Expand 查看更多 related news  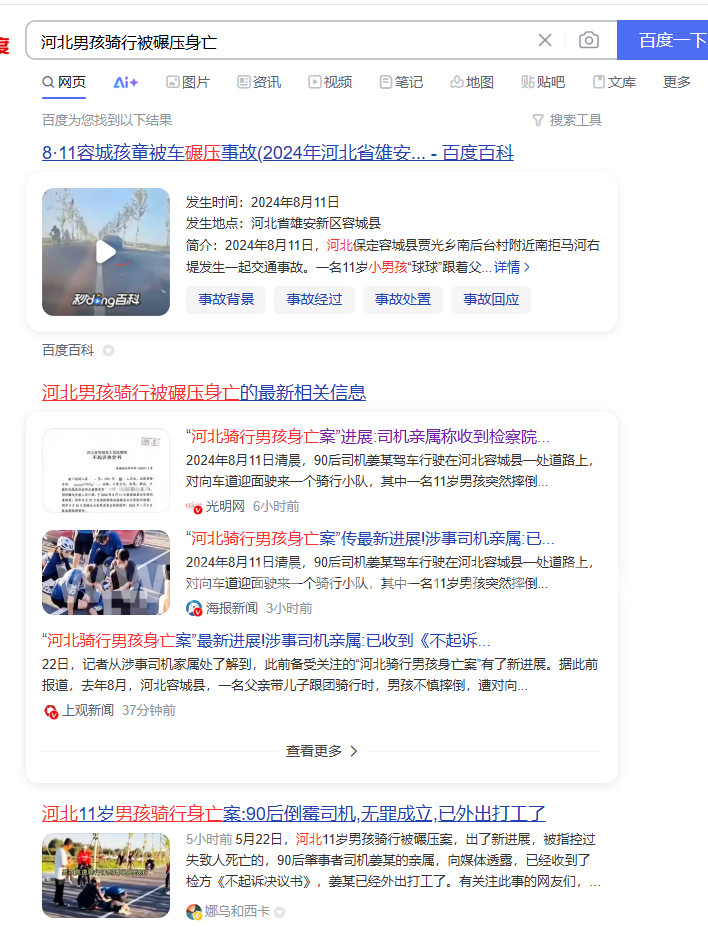tap(321, 751)
